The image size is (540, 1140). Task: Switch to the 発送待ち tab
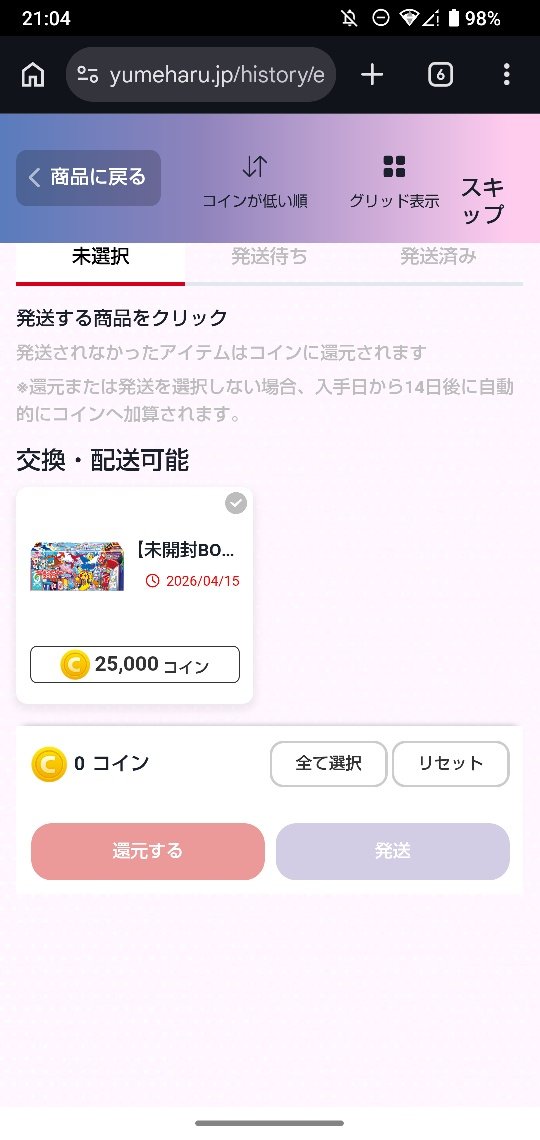[x=269, y=257]
